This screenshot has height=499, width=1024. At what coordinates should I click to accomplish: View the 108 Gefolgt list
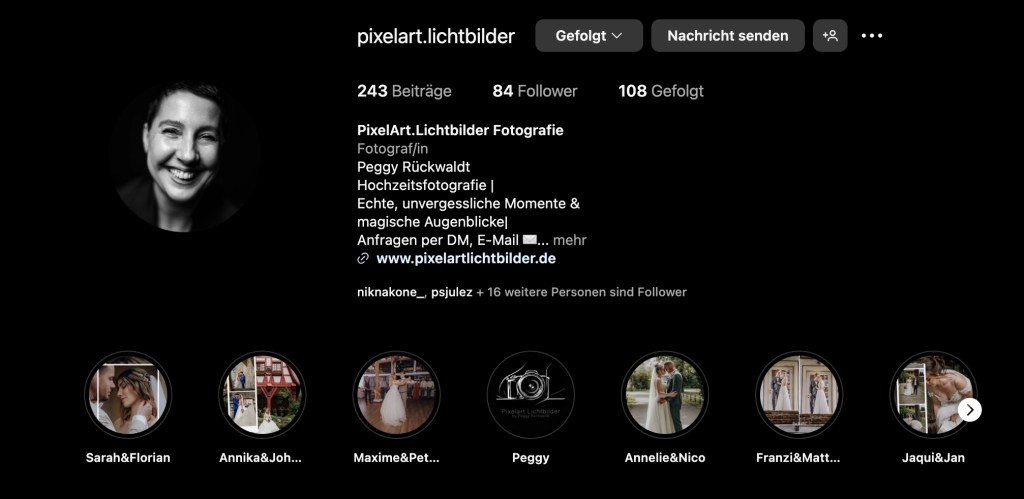click(660, 91)
